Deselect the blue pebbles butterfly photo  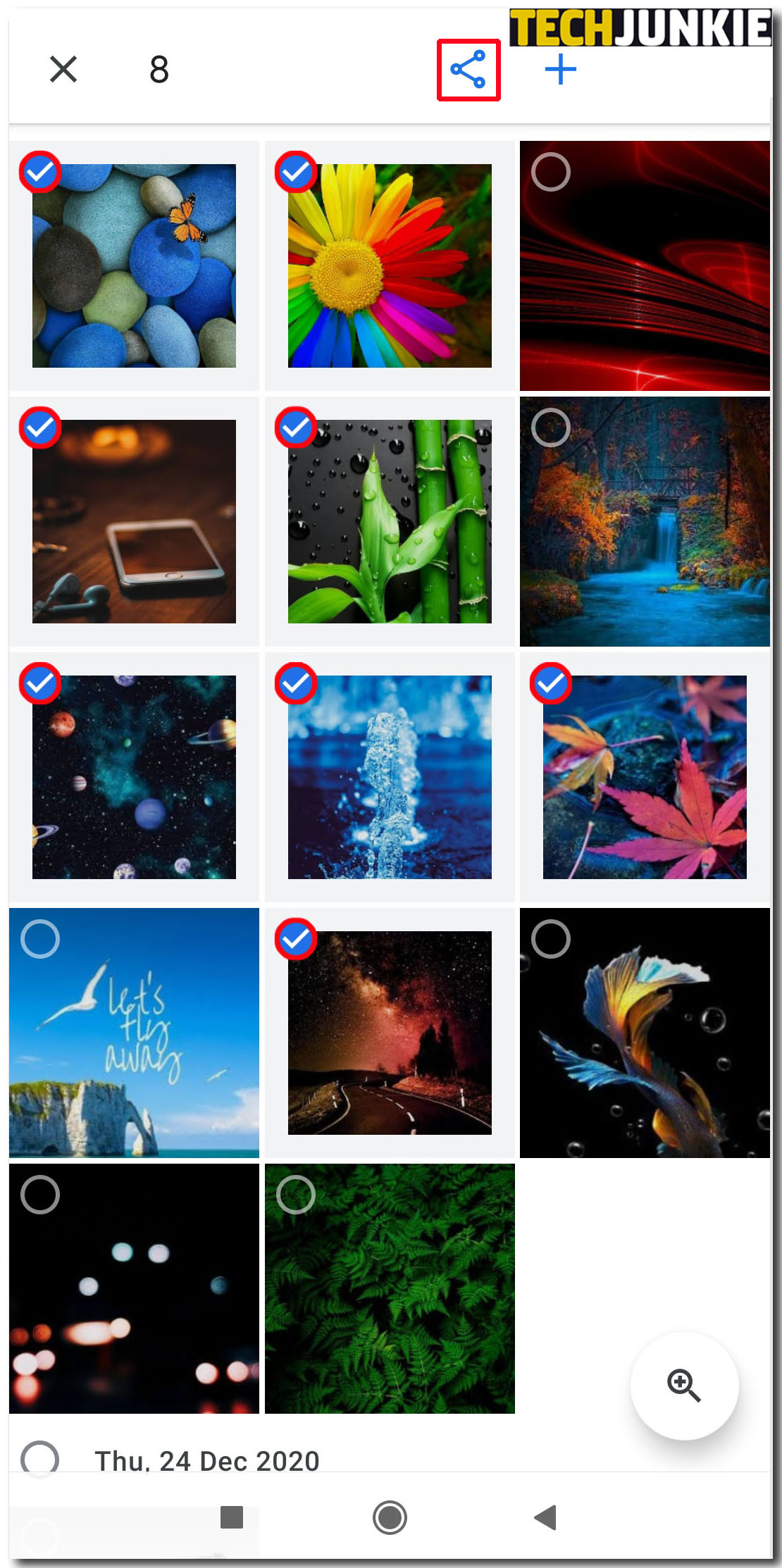pyautogui.click(x=40, y=172)
